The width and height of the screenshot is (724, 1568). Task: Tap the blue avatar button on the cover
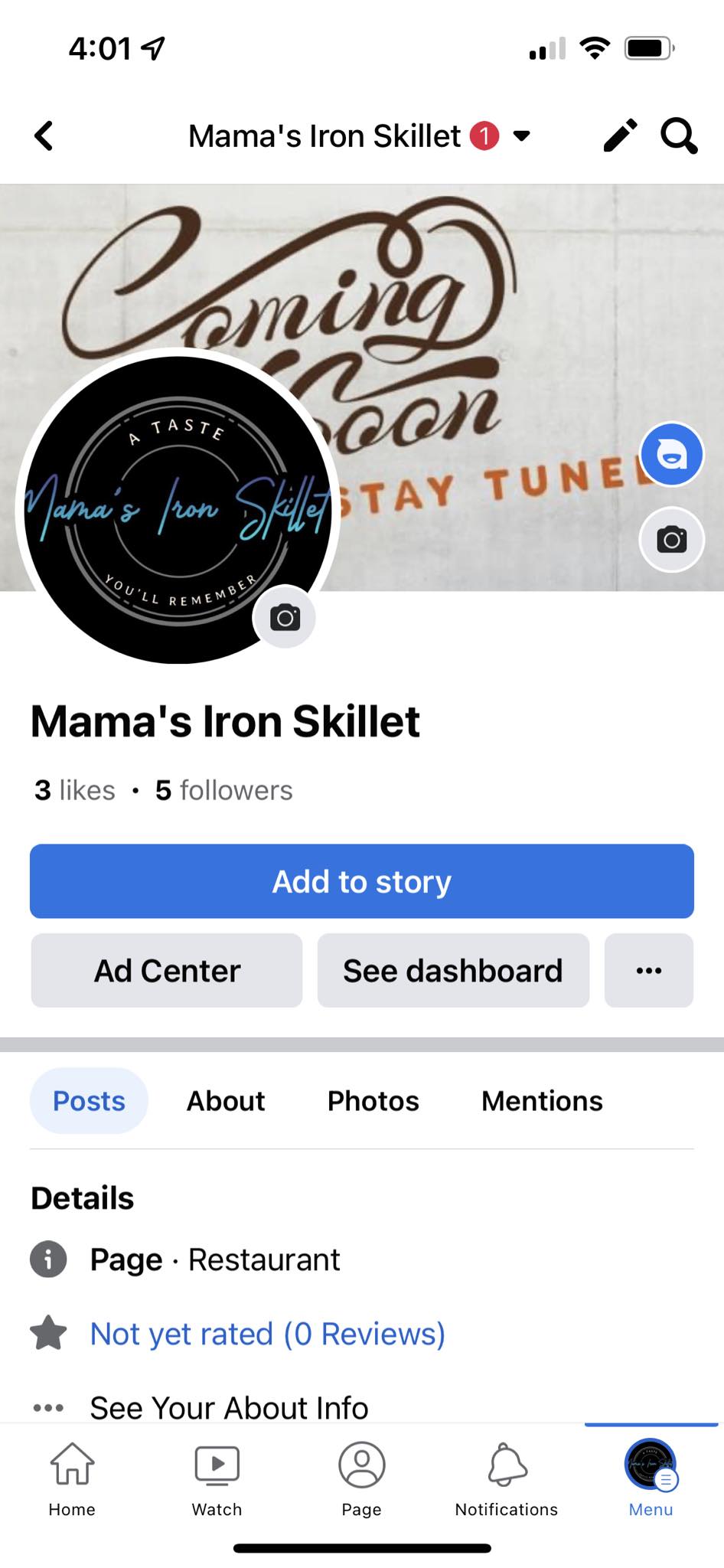(x=671, y=455)
